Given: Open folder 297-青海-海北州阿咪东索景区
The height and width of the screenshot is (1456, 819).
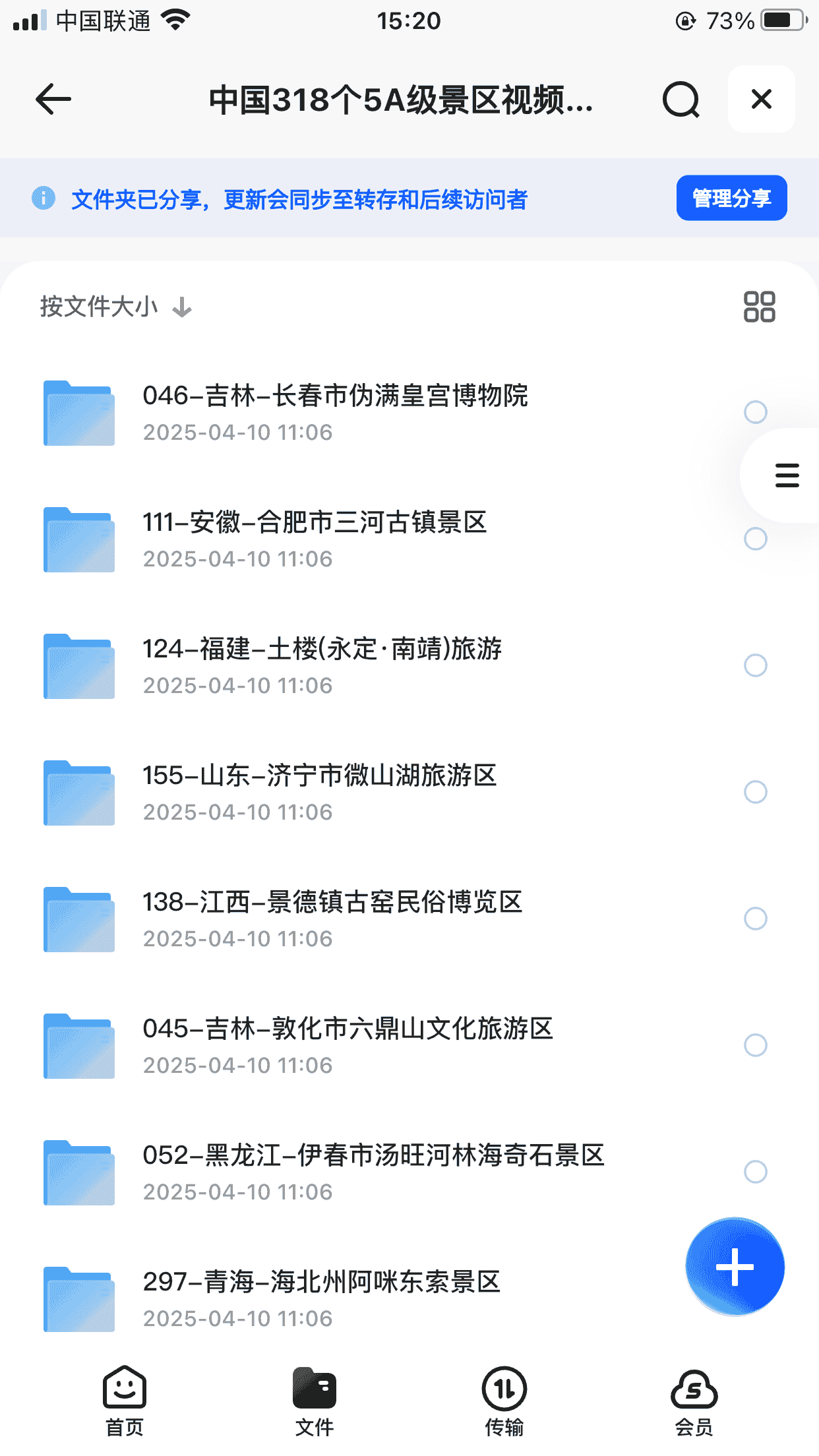Looking at the screenshot, I should (x=322, y=1298).
